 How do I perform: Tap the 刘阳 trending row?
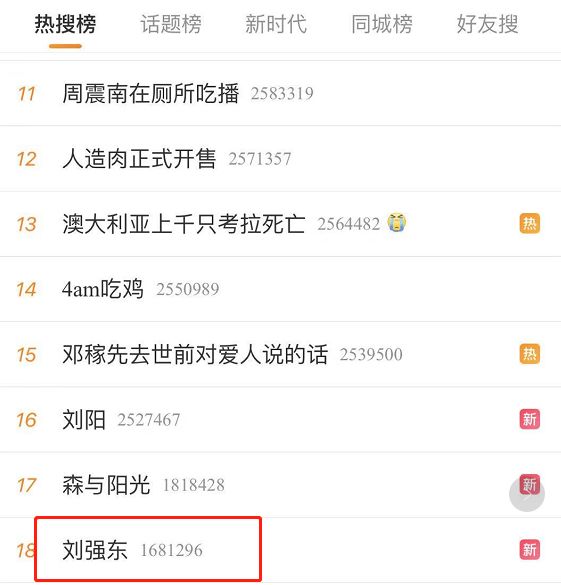point(280,420)
